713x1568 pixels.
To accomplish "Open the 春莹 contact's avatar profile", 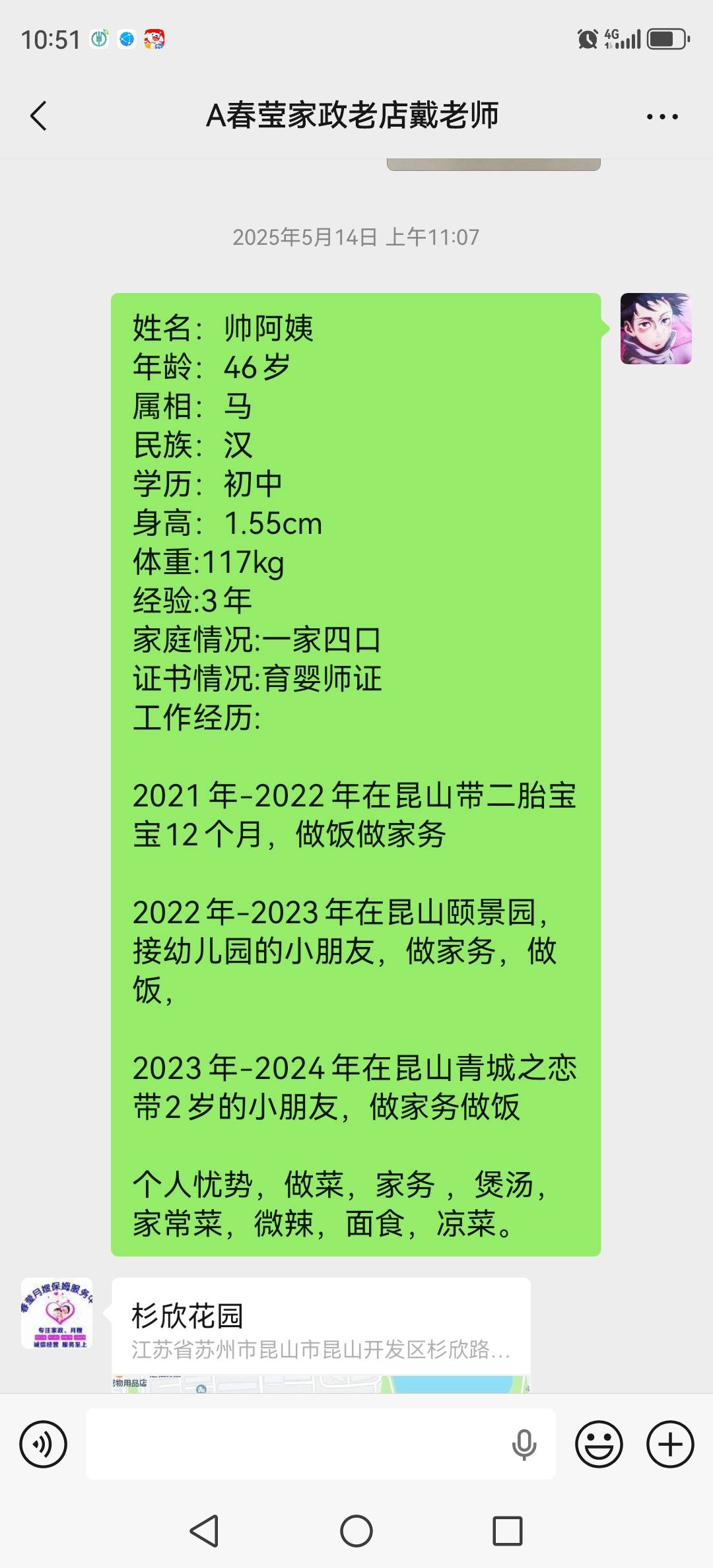I will click(x=57, y=1313).
